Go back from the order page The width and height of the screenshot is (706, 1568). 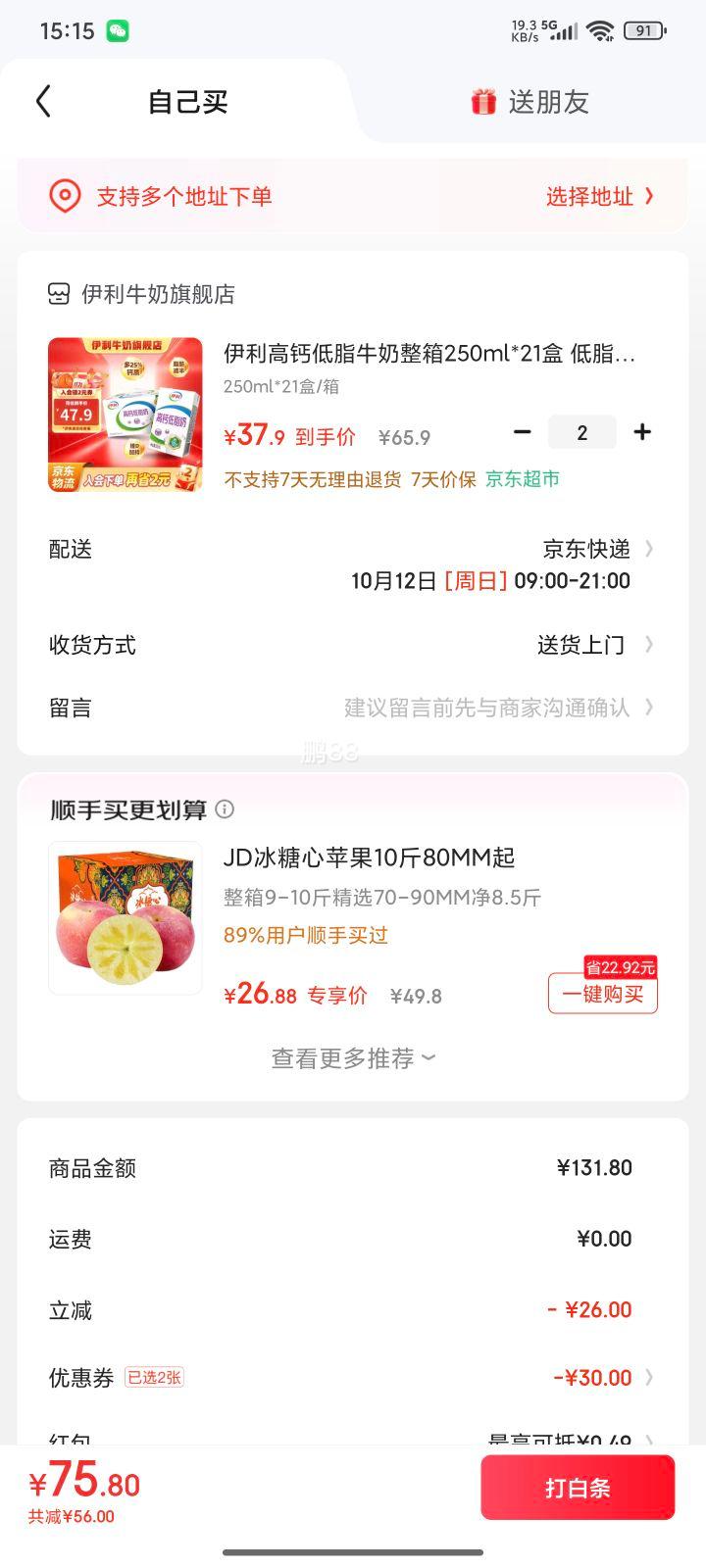click(x=43, y=101)
